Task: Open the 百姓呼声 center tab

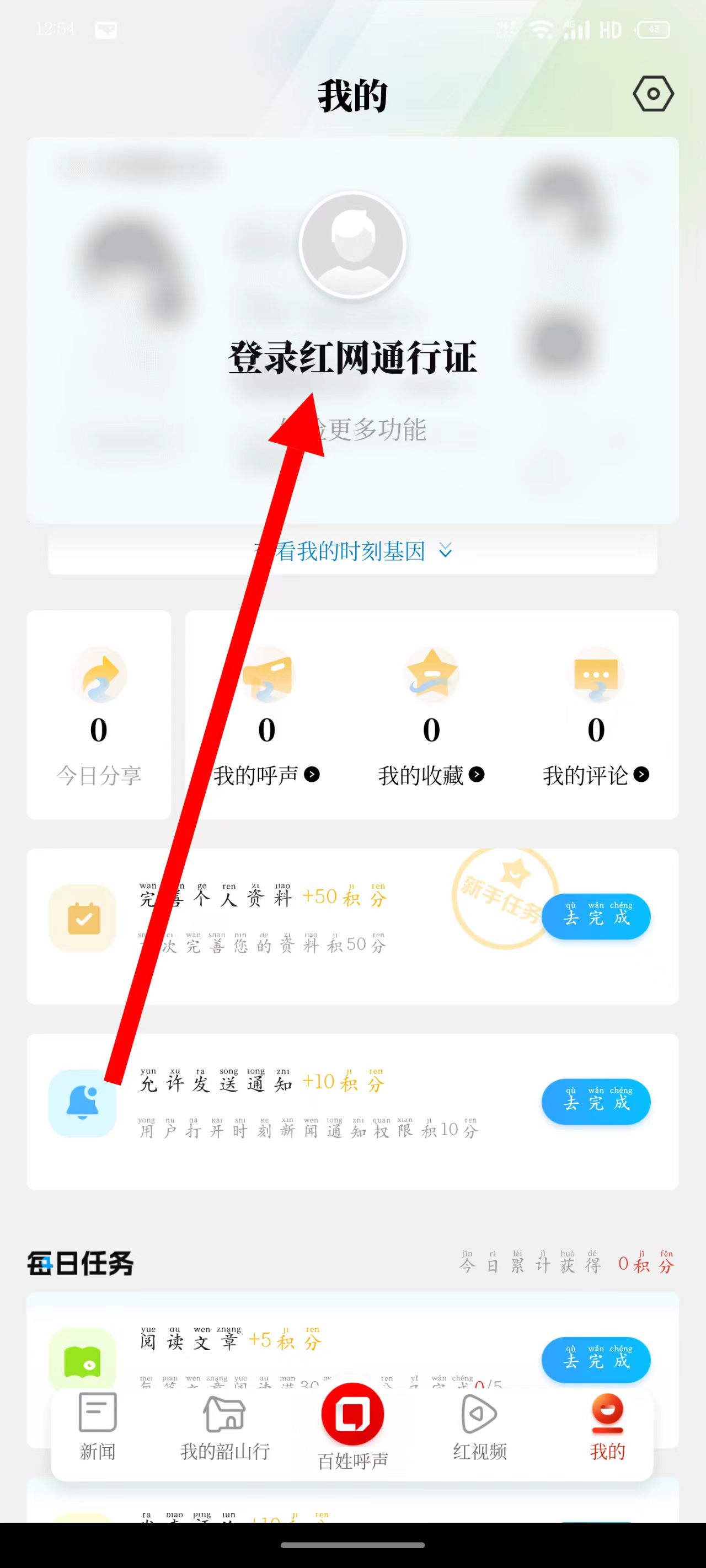Action: pos(352,1424)
